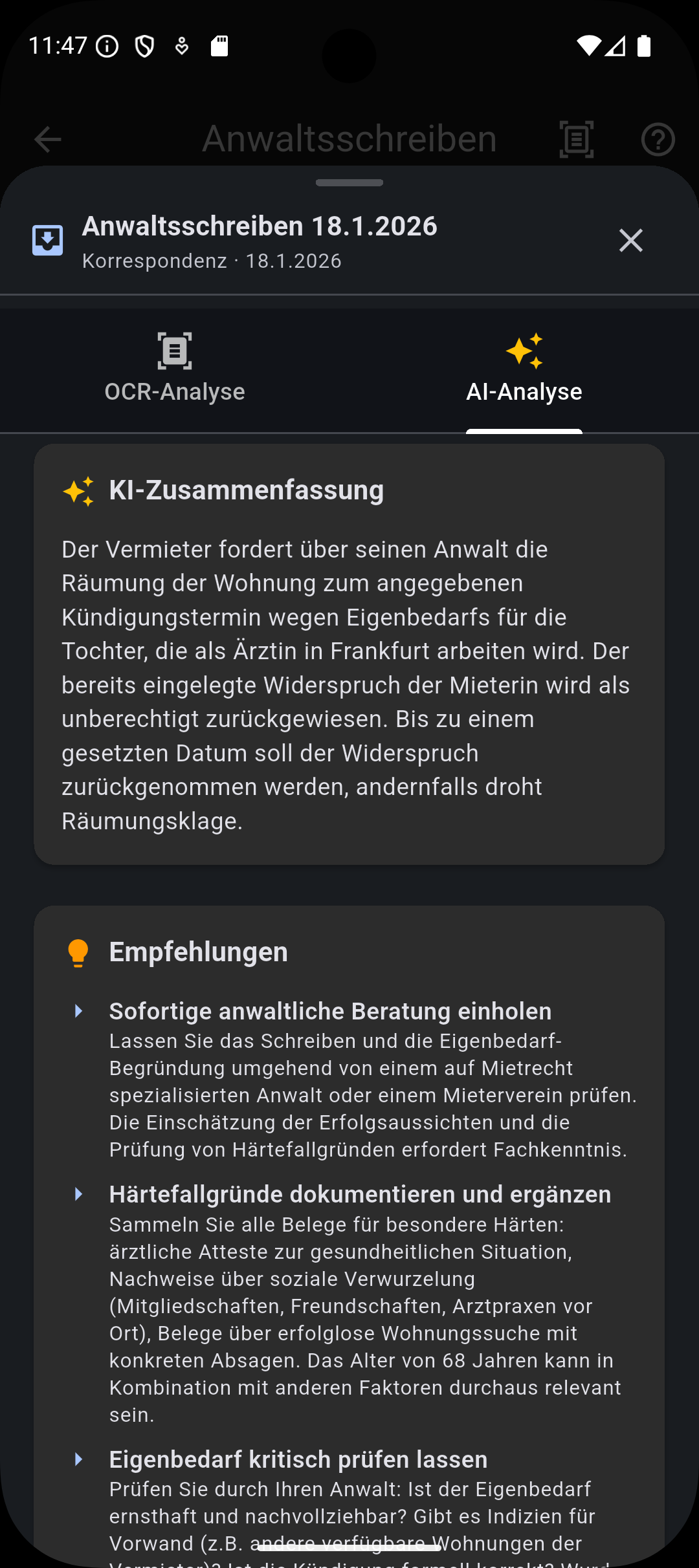This screenshot has width=699, height=1568.
Task: Tap the drag handle of the bottom sheet
Action: [x=349, y=183]
